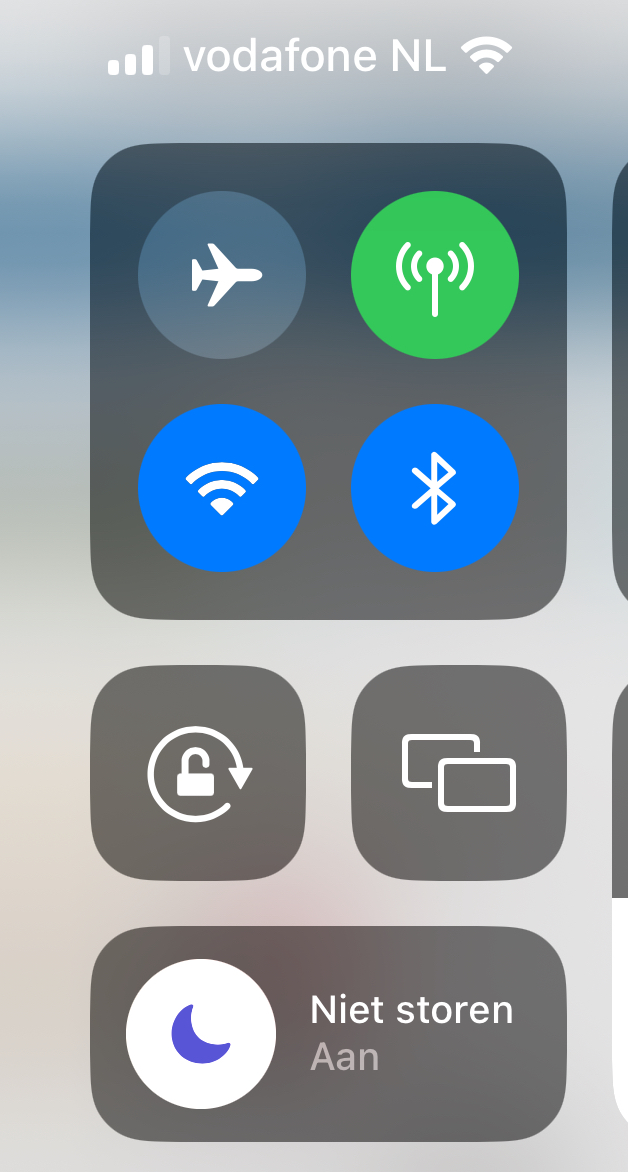This screenshot has width=628, height=1172.
Task: Disable Wi-Fi
Action: point(222,488)
